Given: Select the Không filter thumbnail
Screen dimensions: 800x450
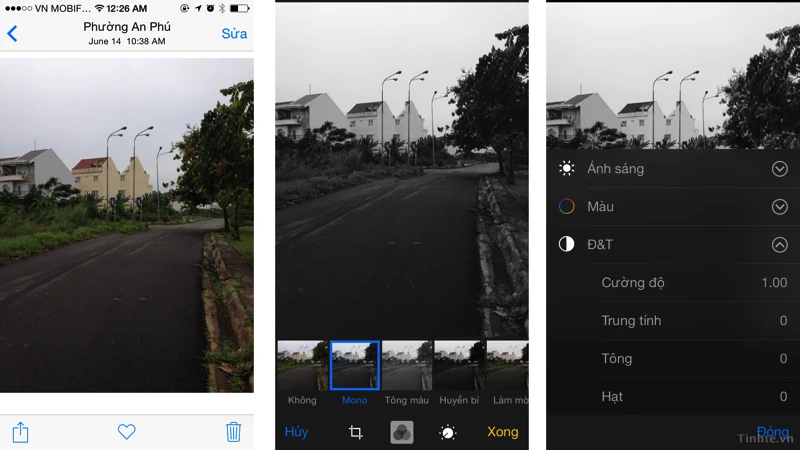Looking at the screenshot, I should (x=301, y=365).
